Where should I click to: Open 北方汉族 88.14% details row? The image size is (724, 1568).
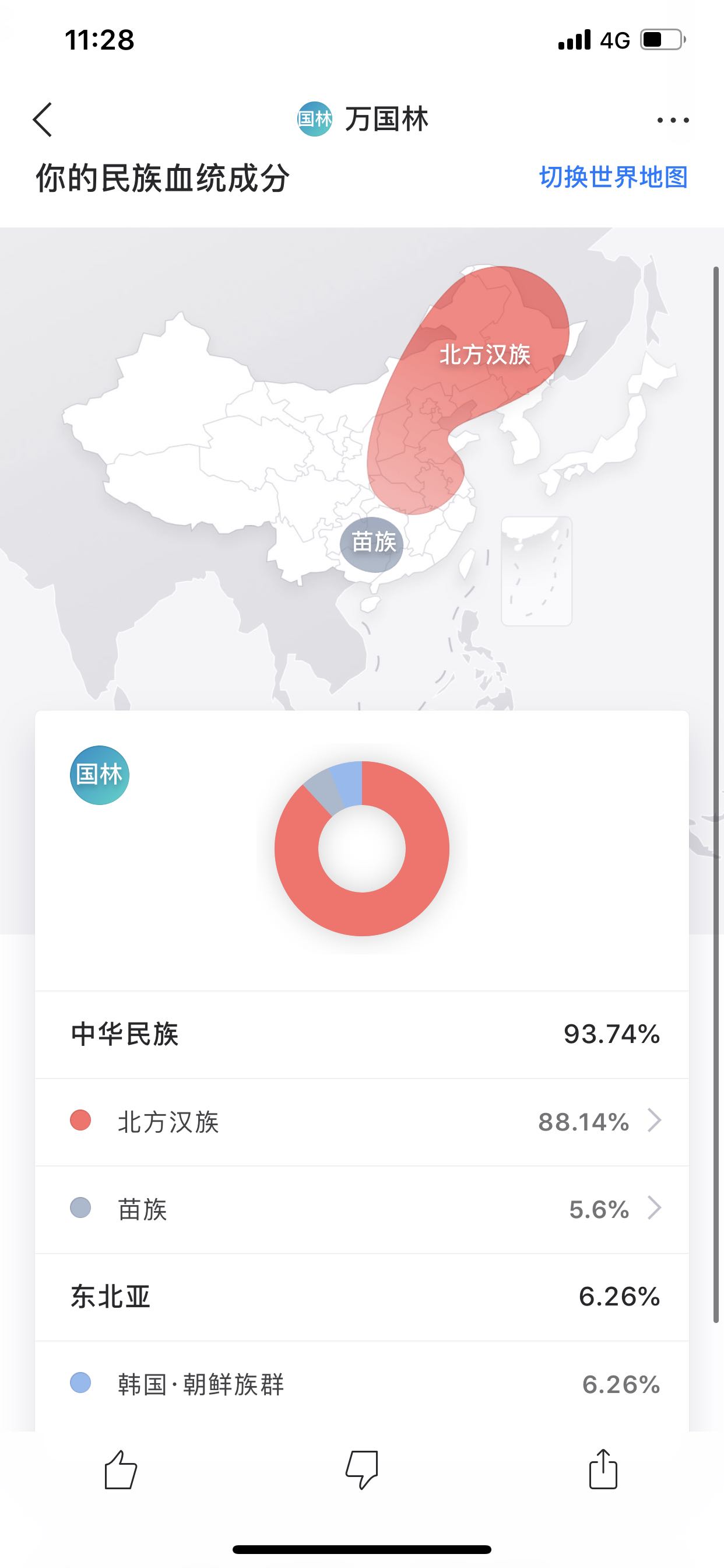362,1121
